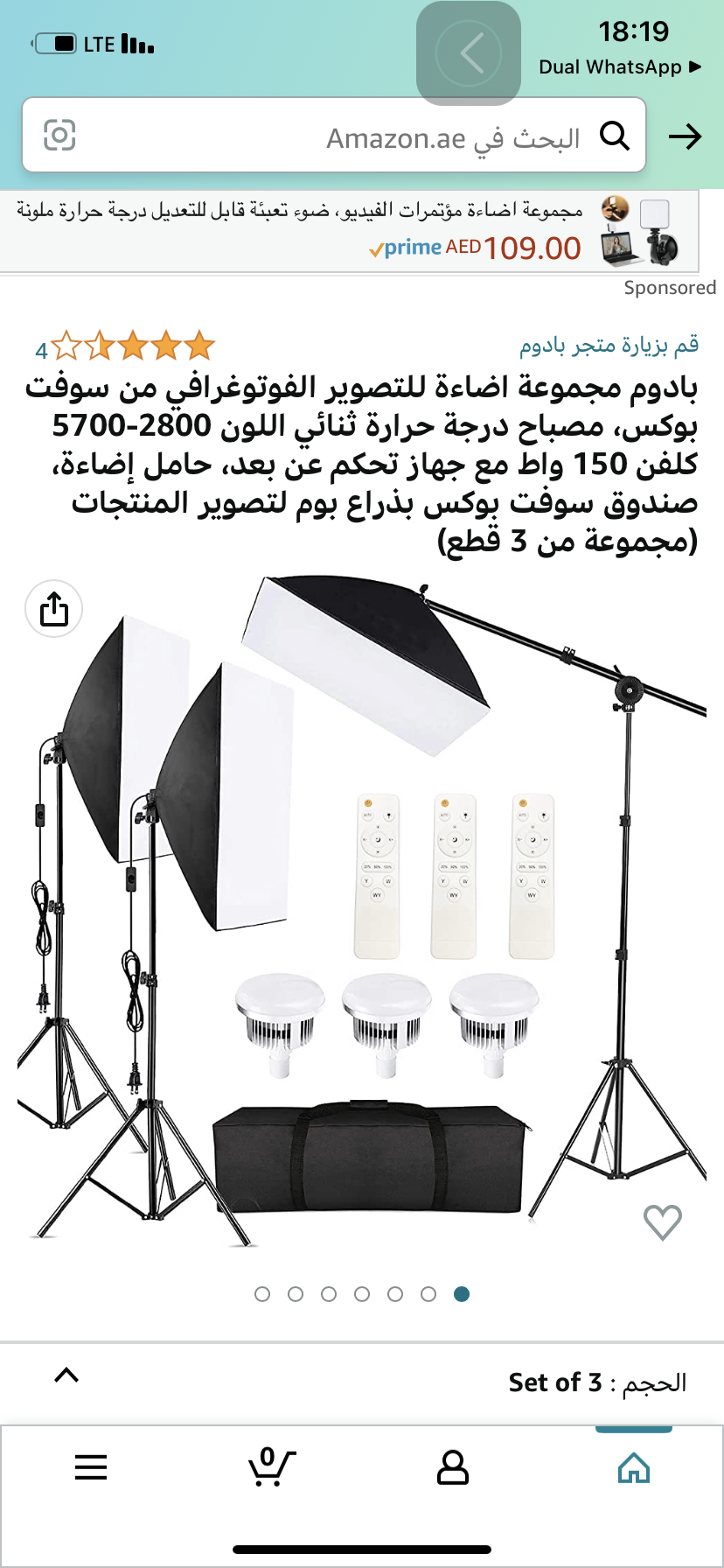Jump to the first image dot
The height and width of the screenshot is (1568, 724).
pos(262,1294)
